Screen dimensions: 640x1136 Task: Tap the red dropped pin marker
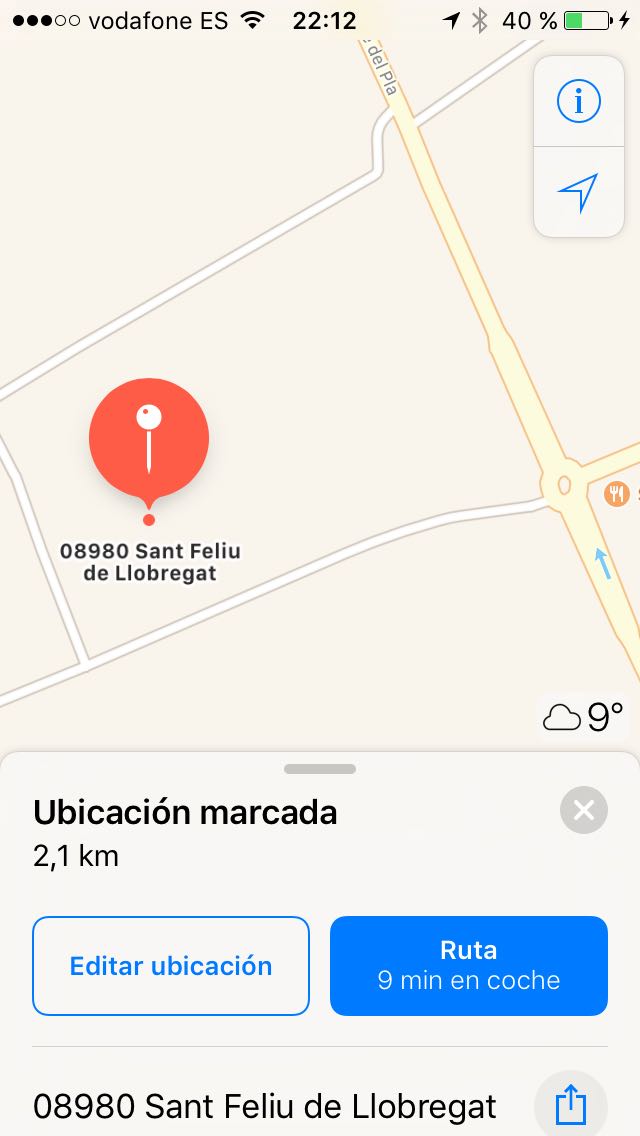[149, 439]
